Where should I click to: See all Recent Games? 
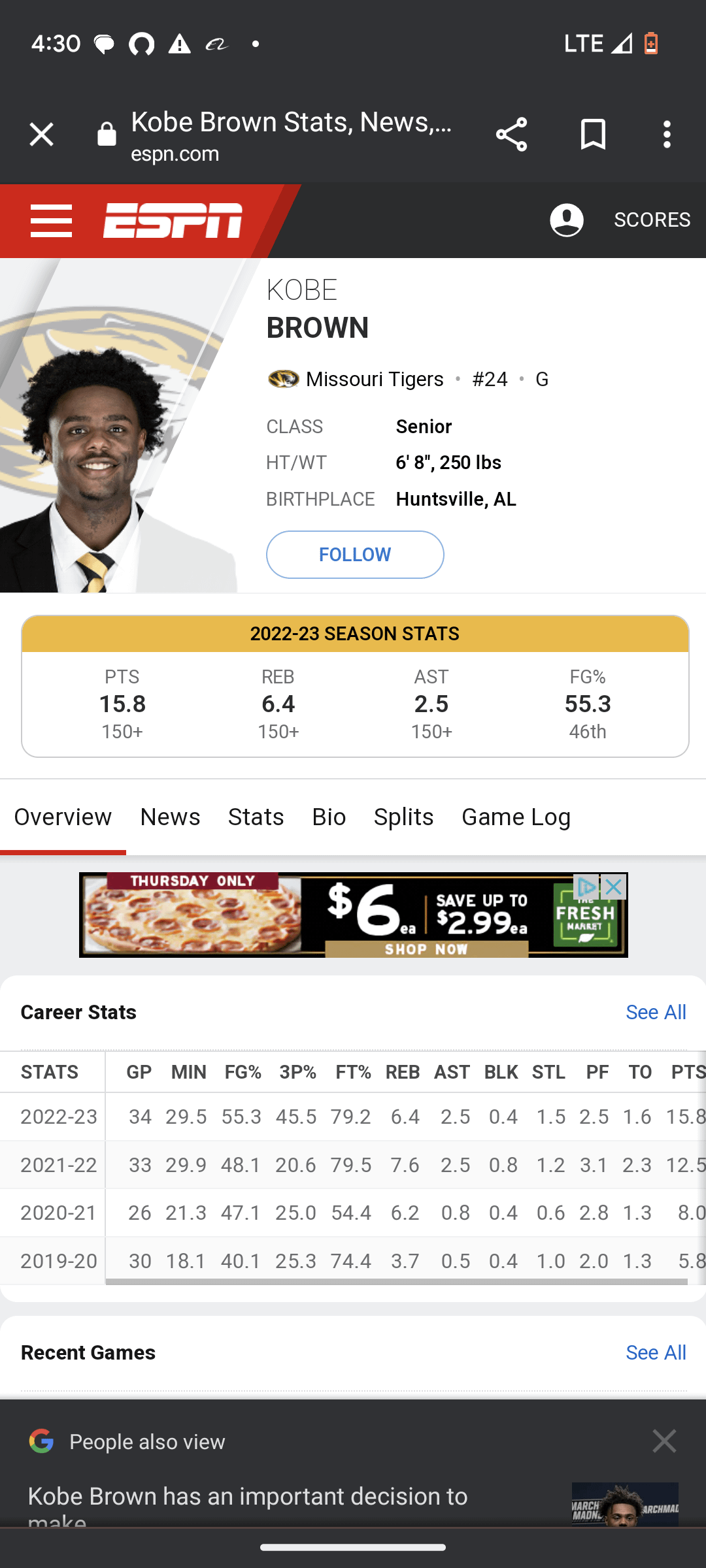(x=656, y=1353)
